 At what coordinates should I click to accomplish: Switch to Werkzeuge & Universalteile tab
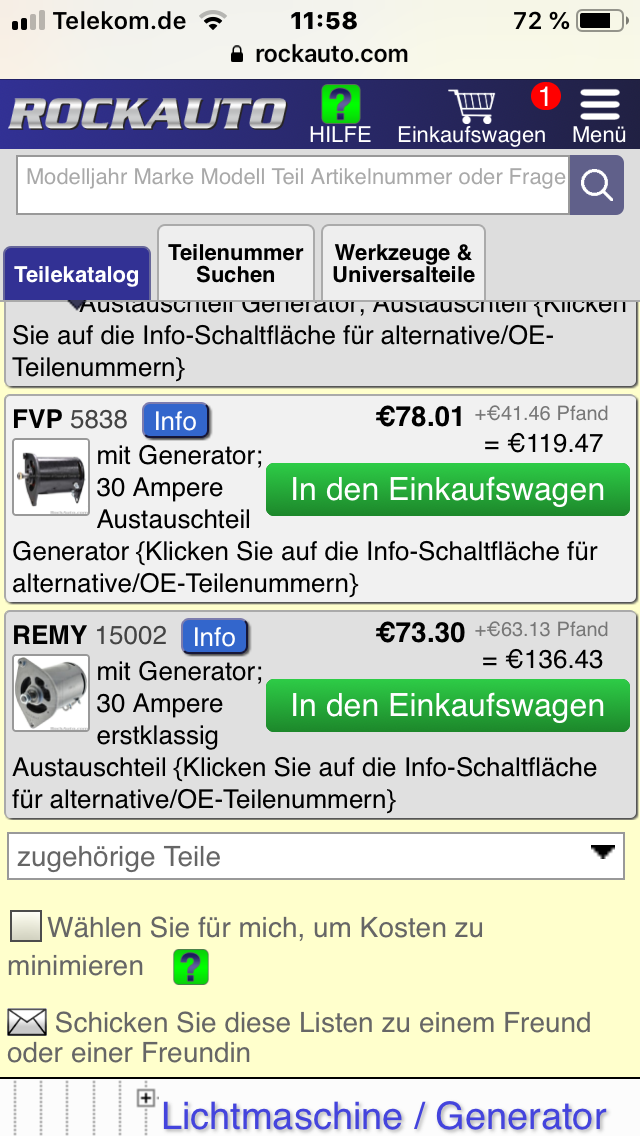[x=404, y=263]
